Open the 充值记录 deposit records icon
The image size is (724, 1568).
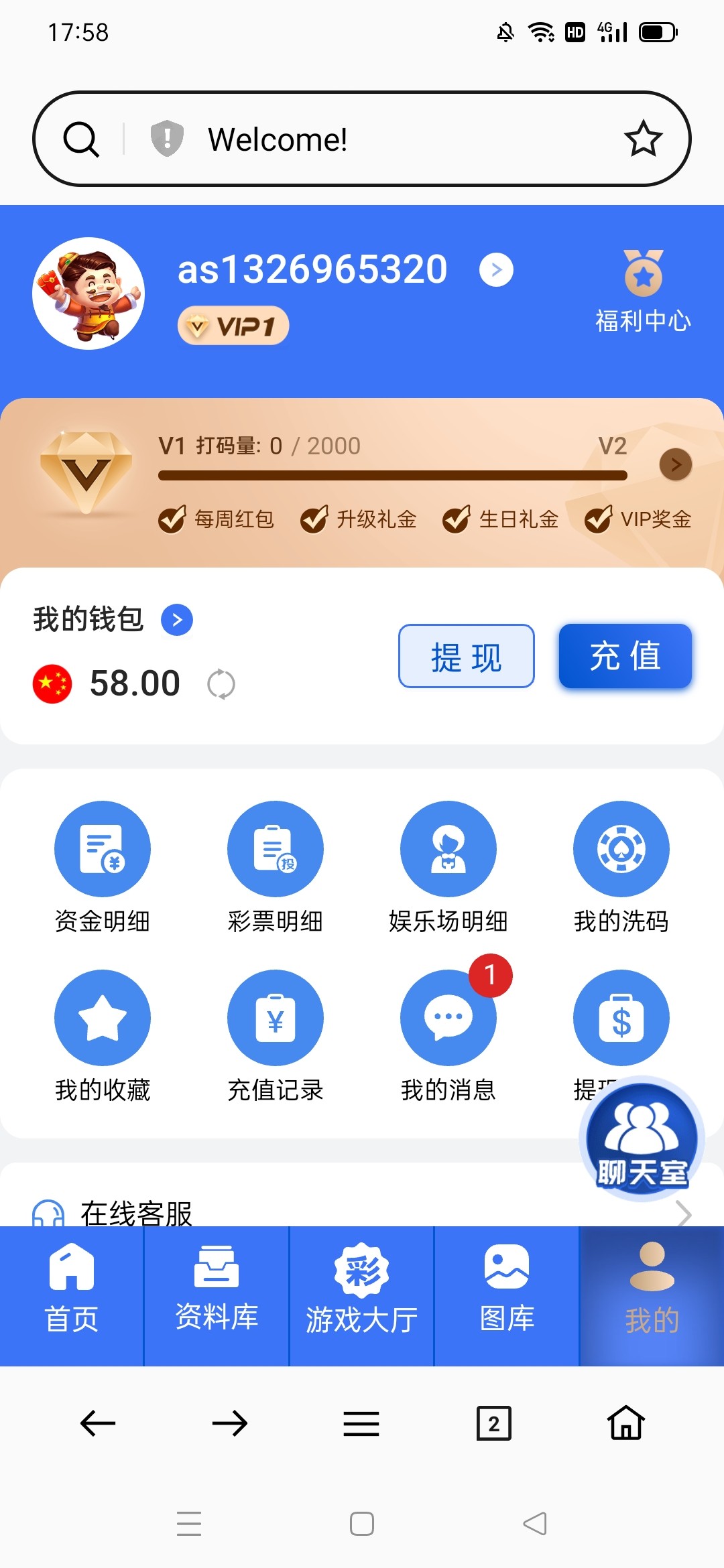275,1017
